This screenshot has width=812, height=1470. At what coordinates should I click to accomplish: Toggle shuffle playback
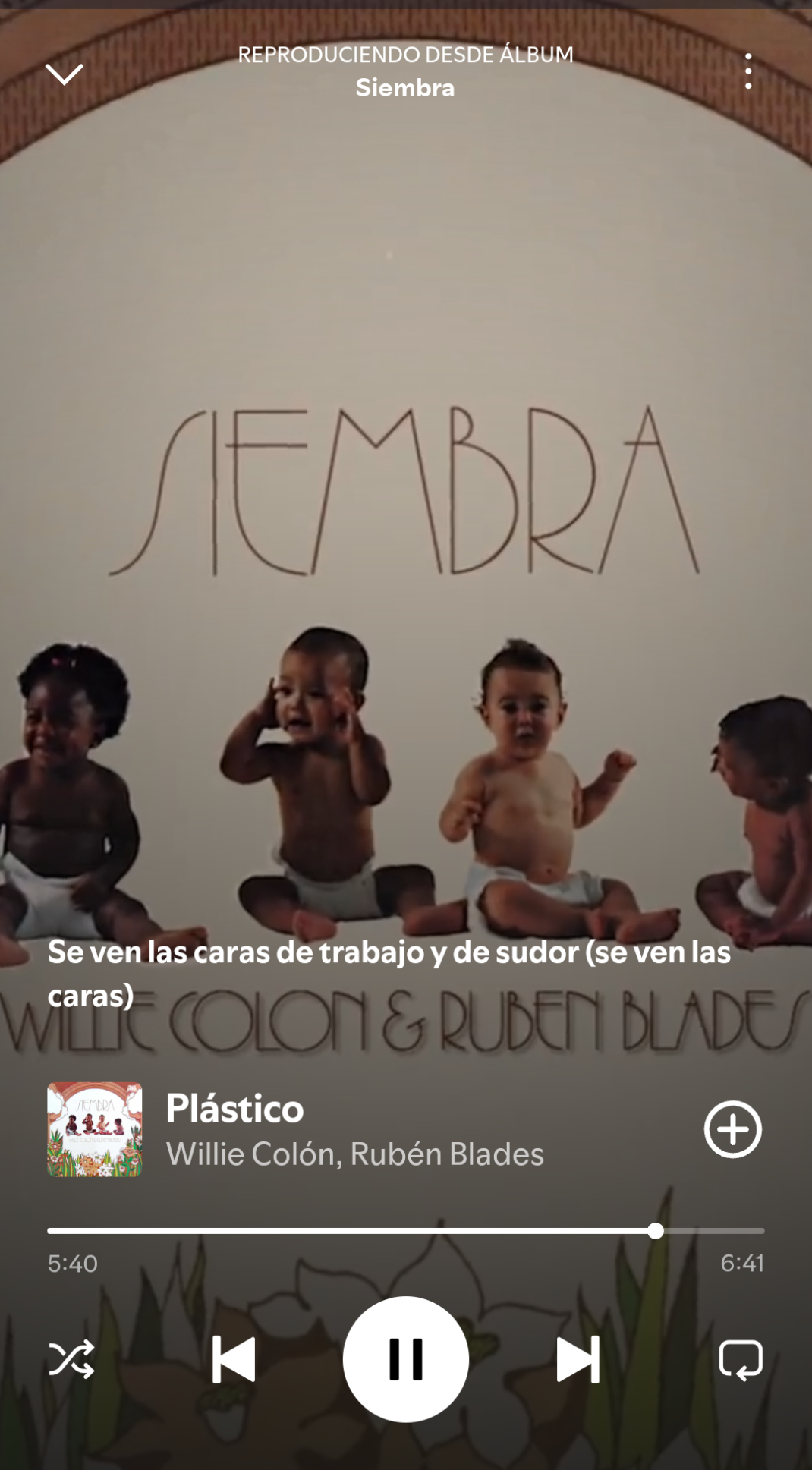coord(71,1359)
